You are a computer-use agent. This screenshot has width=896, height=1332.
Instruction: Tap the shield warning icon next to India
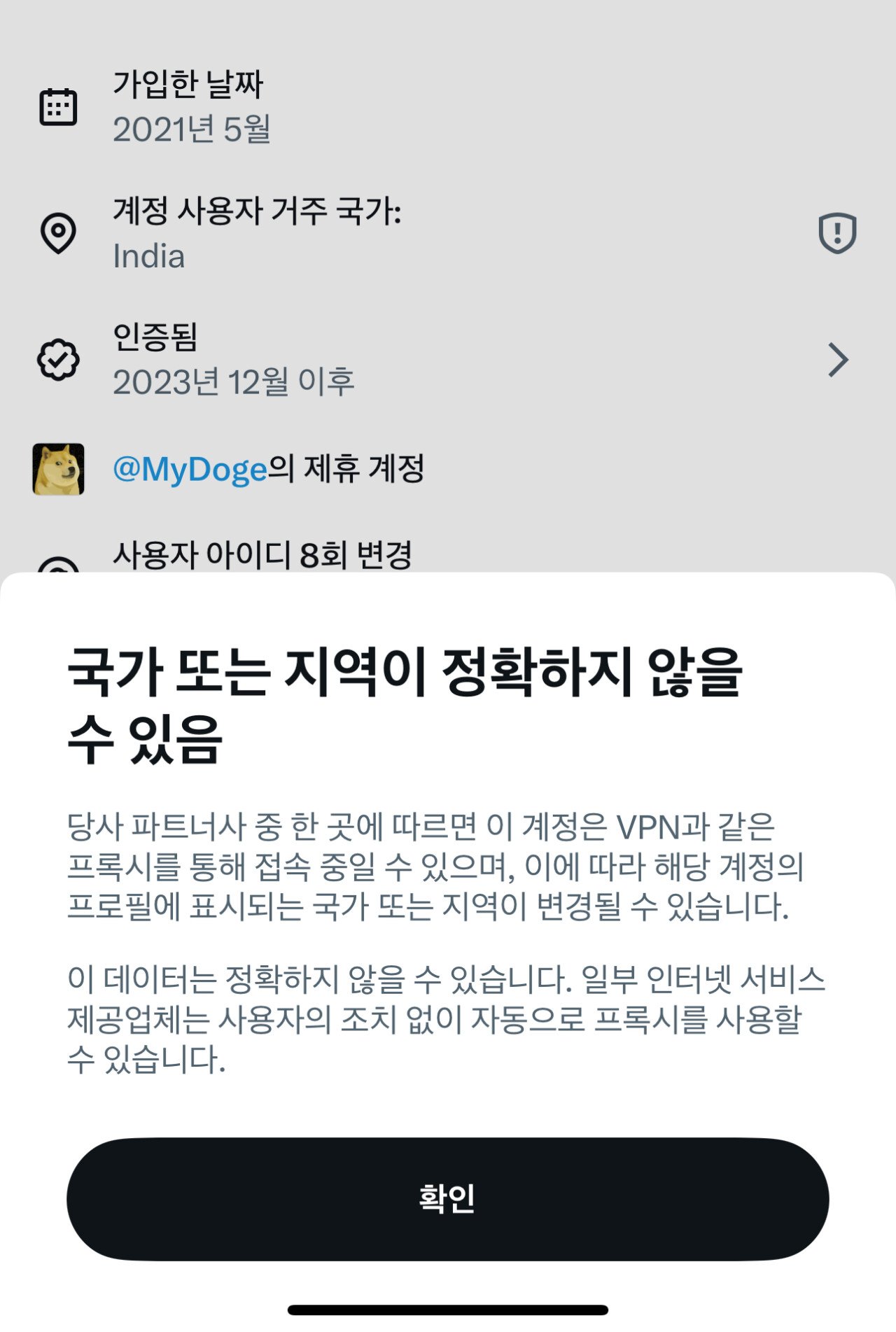[x=837, y=232]
